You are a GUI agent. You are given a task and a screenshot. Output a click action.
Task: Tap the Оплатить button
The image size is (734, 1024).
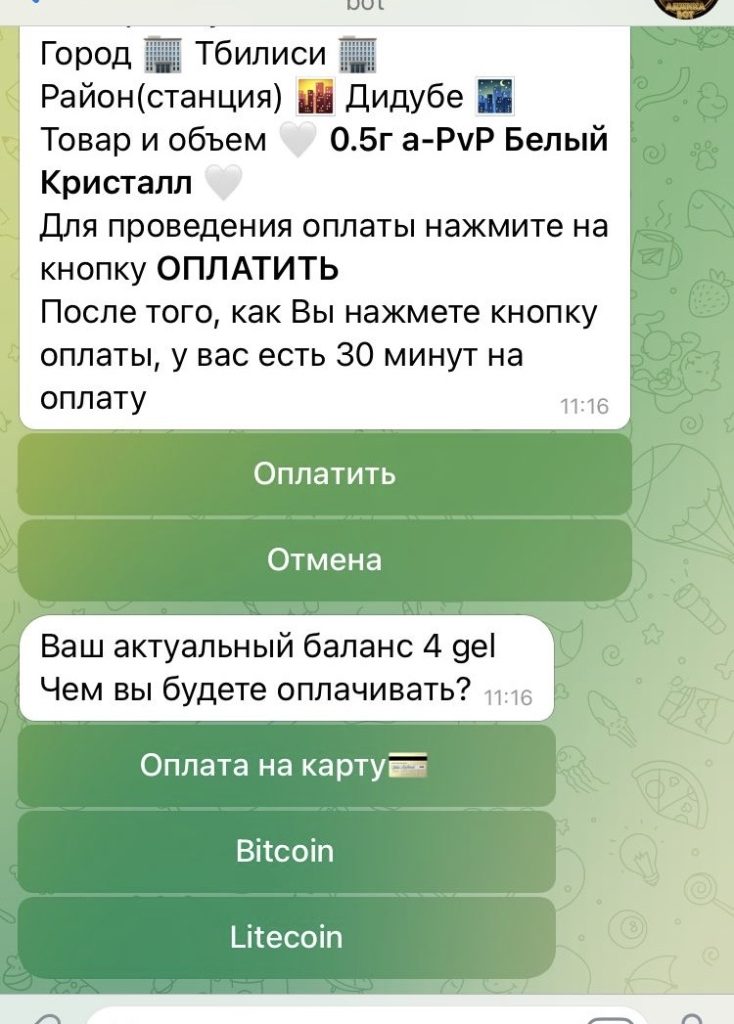pos(325,474)
